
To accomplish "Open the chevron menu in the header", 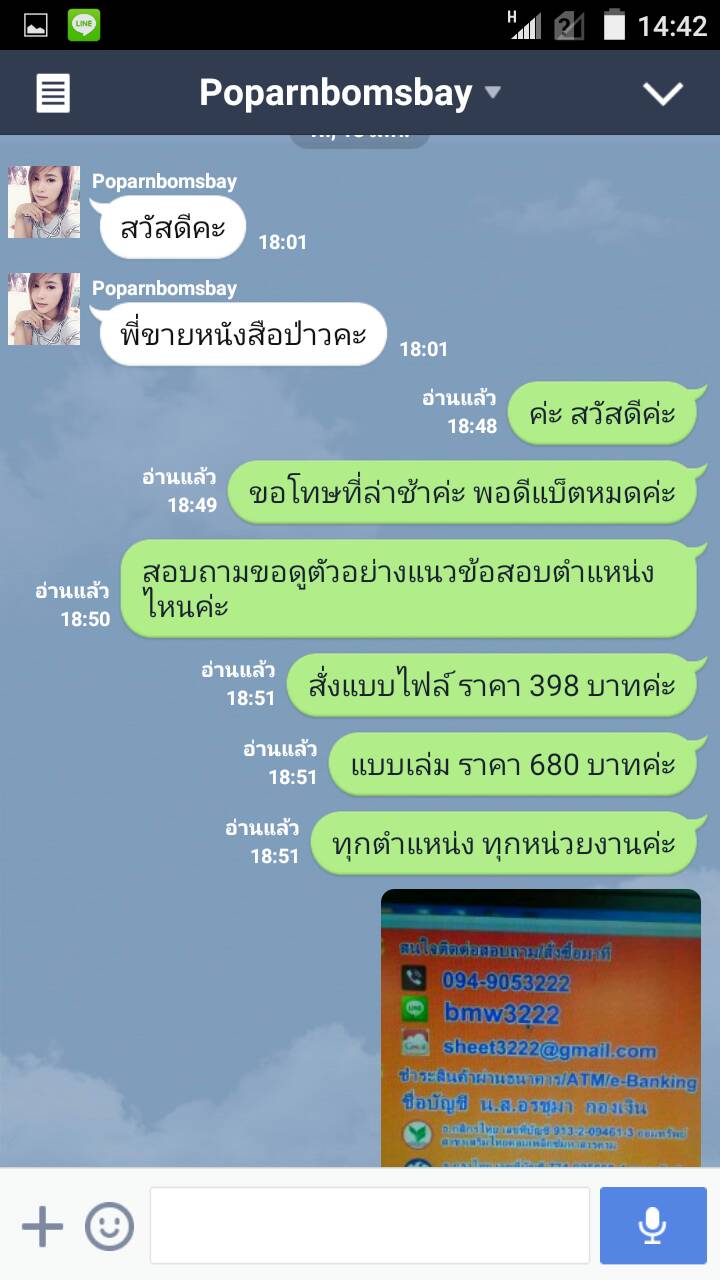I will (662, 93).
